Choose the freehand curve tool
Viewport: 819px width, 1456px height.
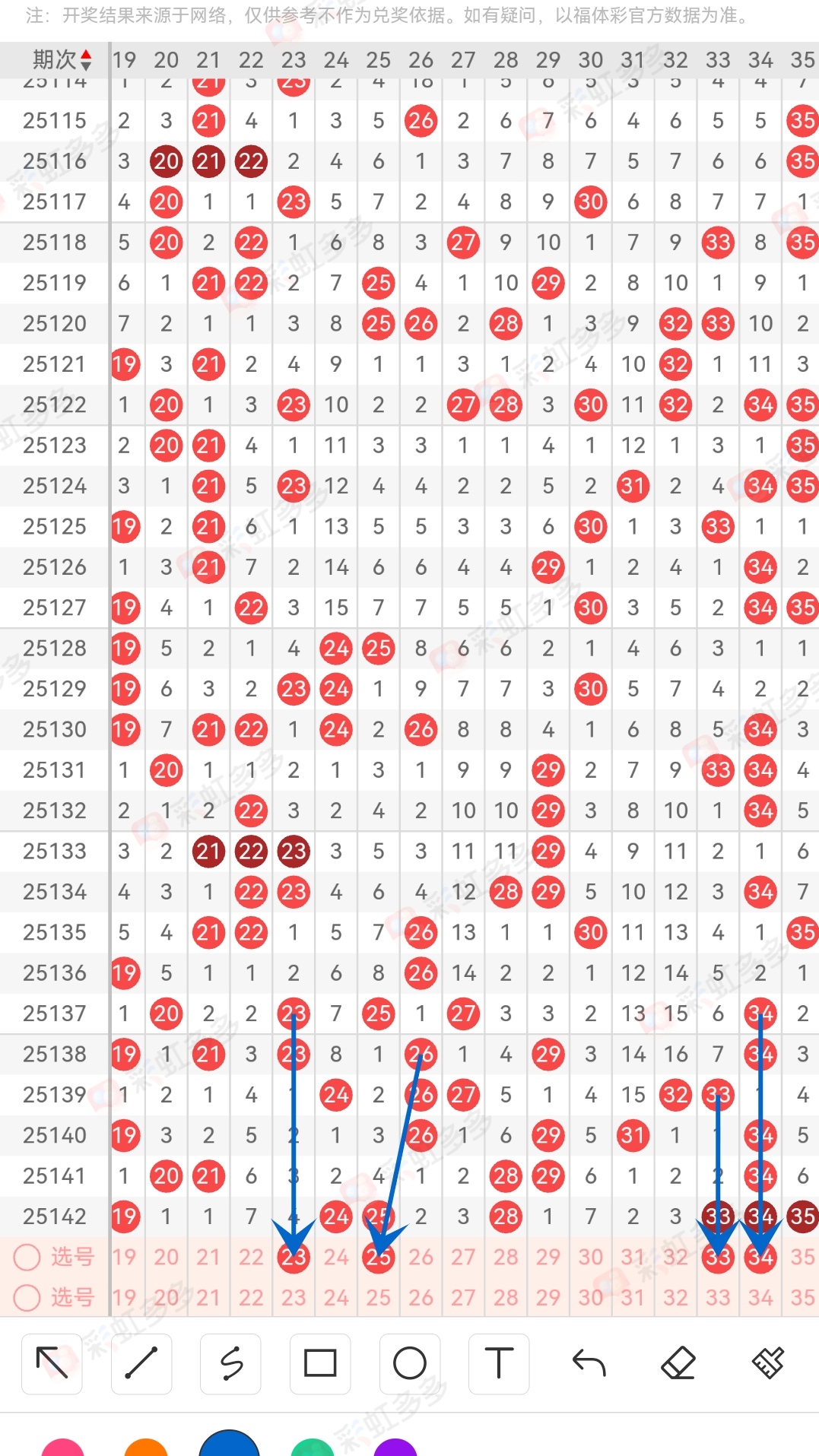pos(231,1363)
